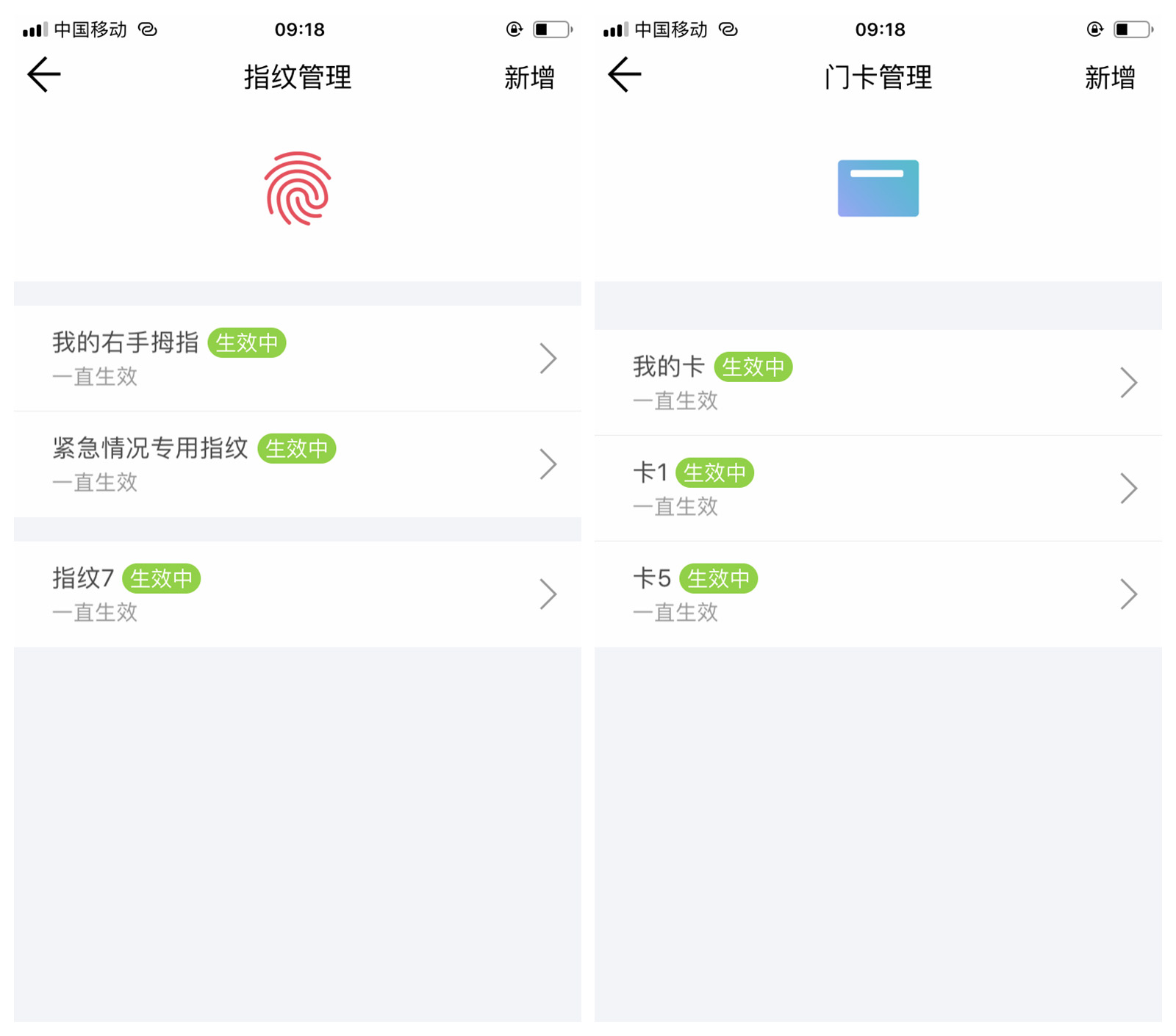Open the 指纹7 fingerprint entry
1176x1036 pixels.
[x=297, y=594]
